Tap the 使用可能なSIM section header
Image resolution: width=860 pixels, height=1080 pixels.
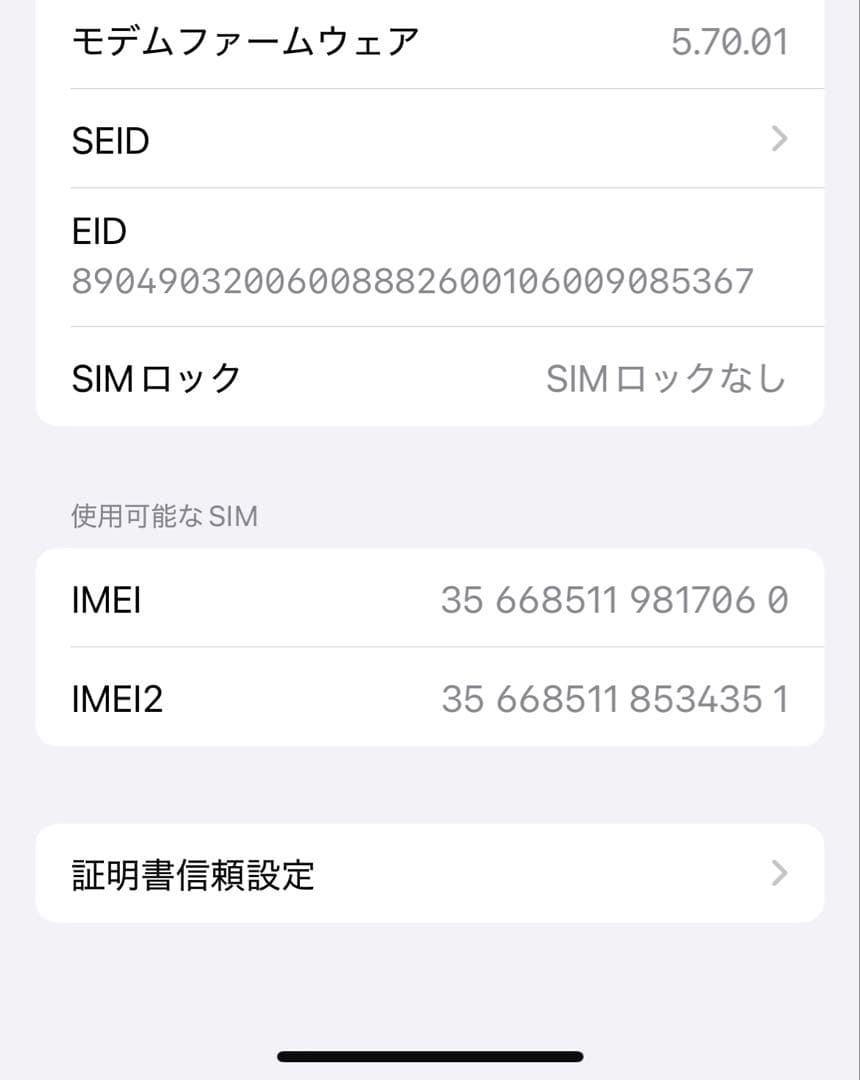pos(164,516)
